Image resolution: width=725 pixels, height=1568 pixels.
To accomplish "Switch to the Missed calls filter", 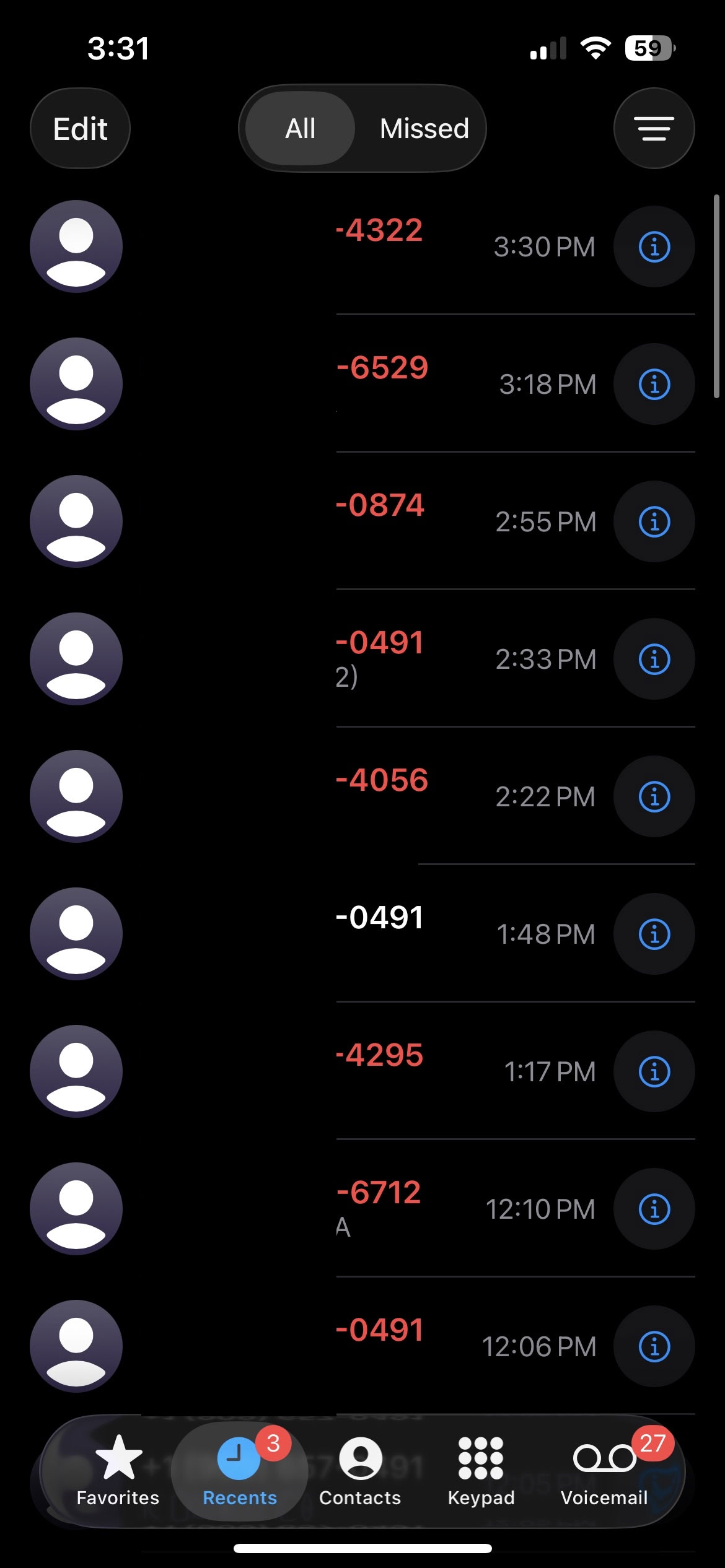I will click(x=424, y=129).
